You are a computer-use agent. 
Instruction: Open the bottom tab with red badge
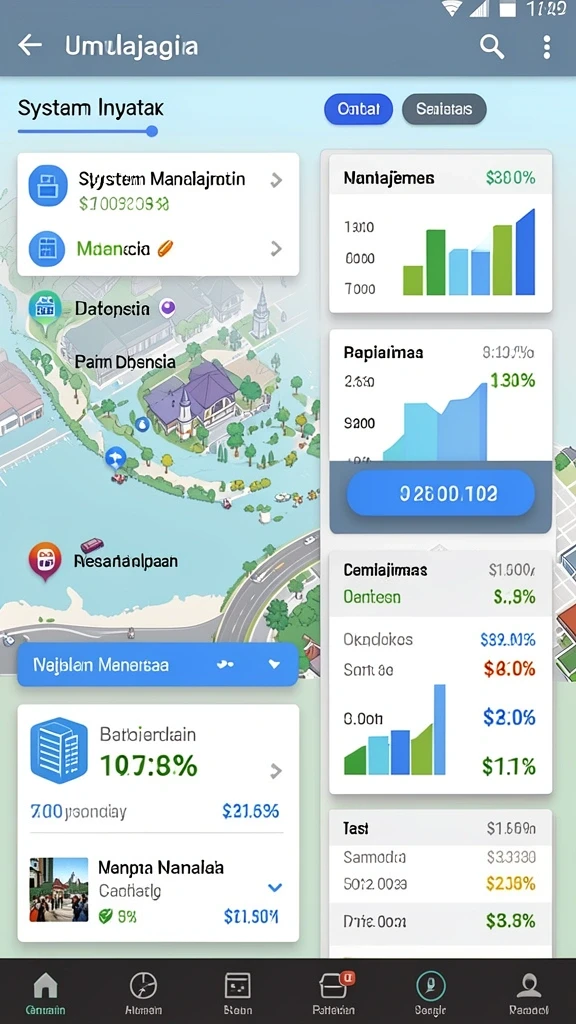[334, 992]
